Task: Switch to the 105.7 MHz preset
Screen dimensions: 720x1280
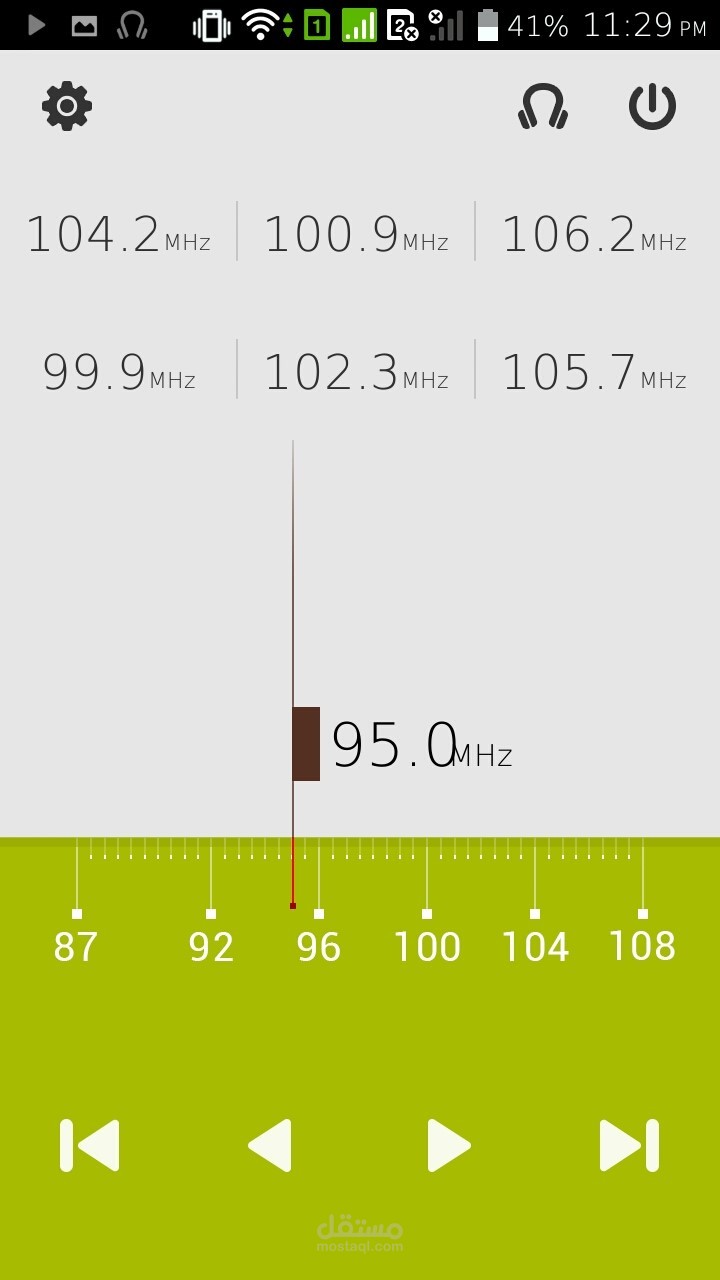Action: coord(594,373)
